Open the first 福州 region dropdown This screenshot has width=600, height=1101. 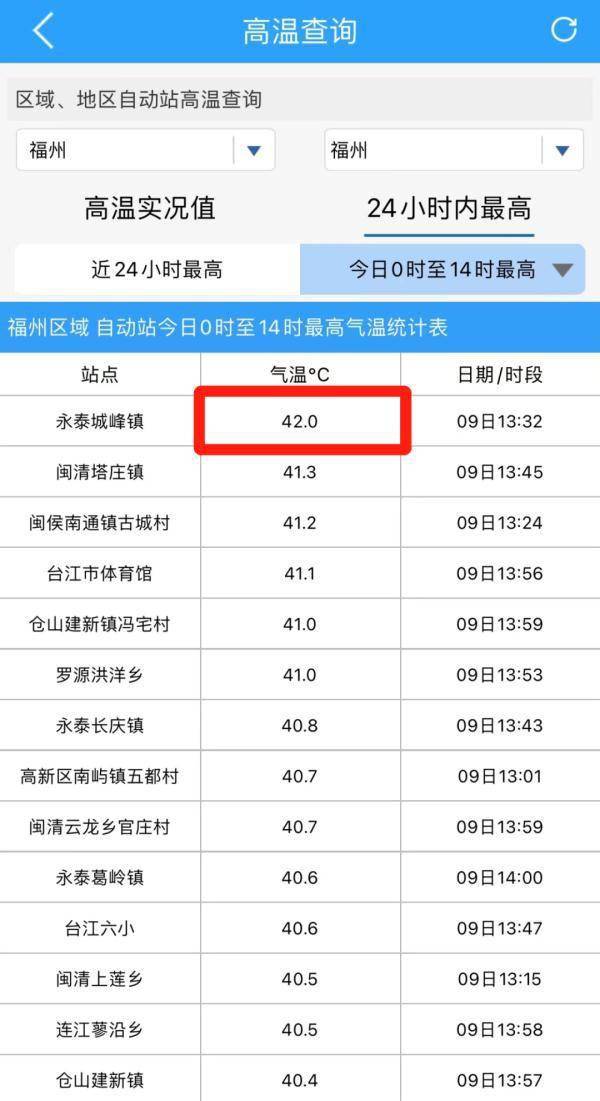145,150
